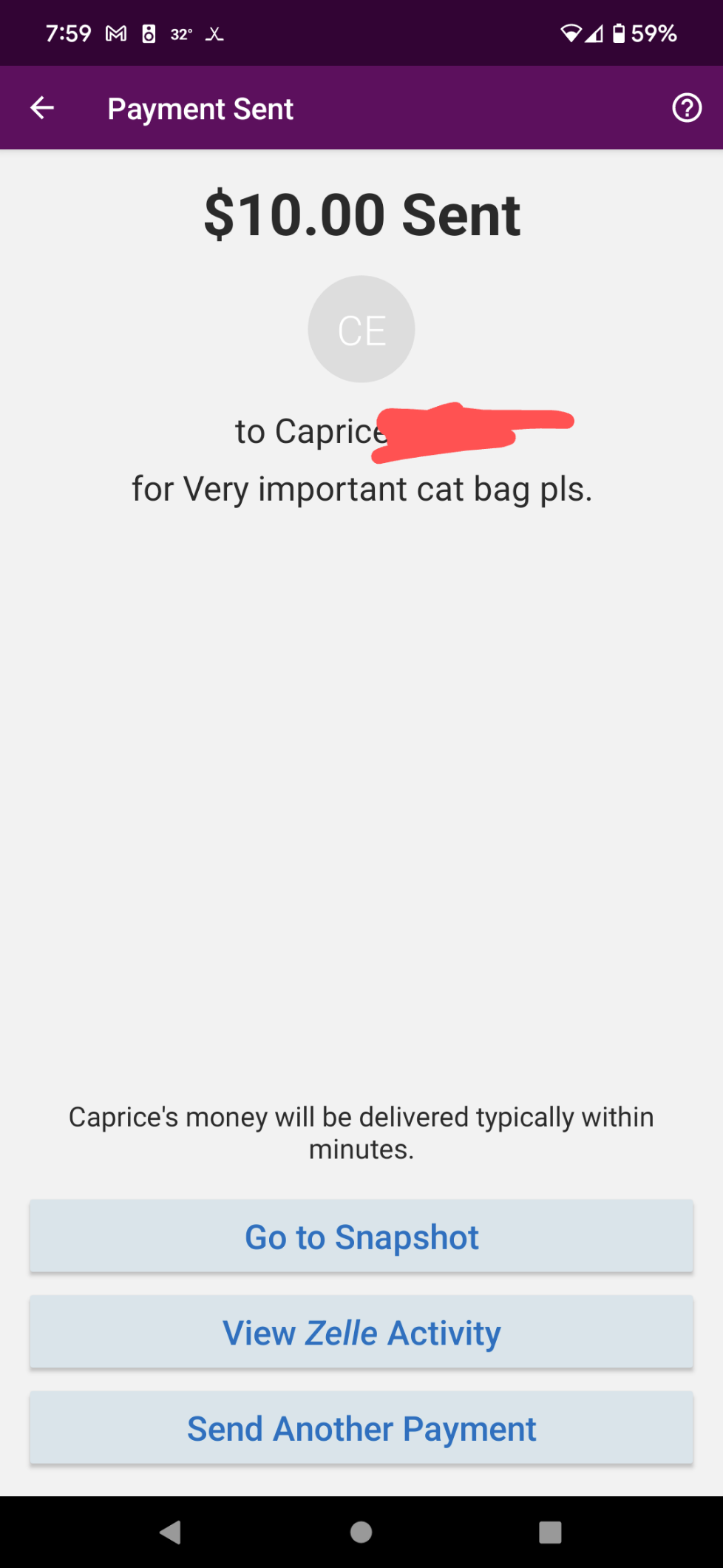This screenshot has height=1568, width=723.
Task: Open recent apps from navigation bar
Action: (550, 1532)
